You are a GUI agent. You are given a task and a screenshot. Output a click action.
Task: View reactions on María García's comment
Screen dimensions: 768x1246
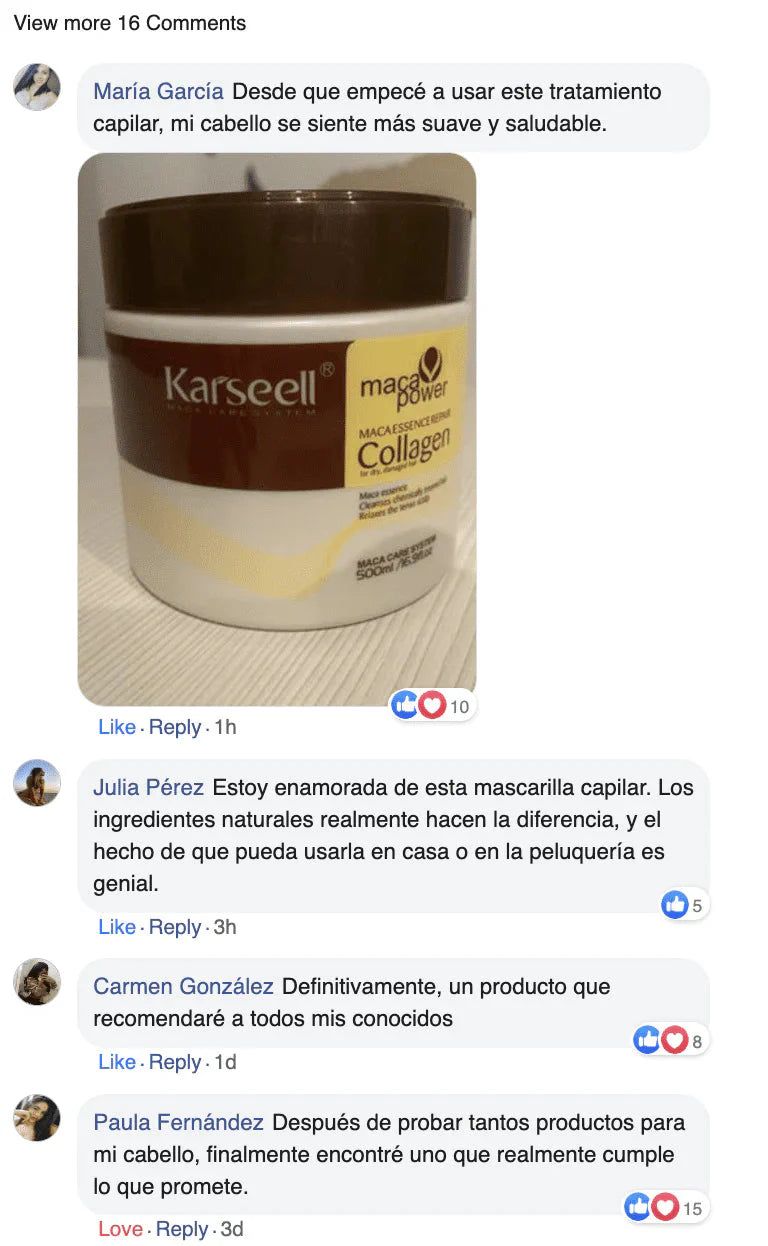[x=432, y=707]
